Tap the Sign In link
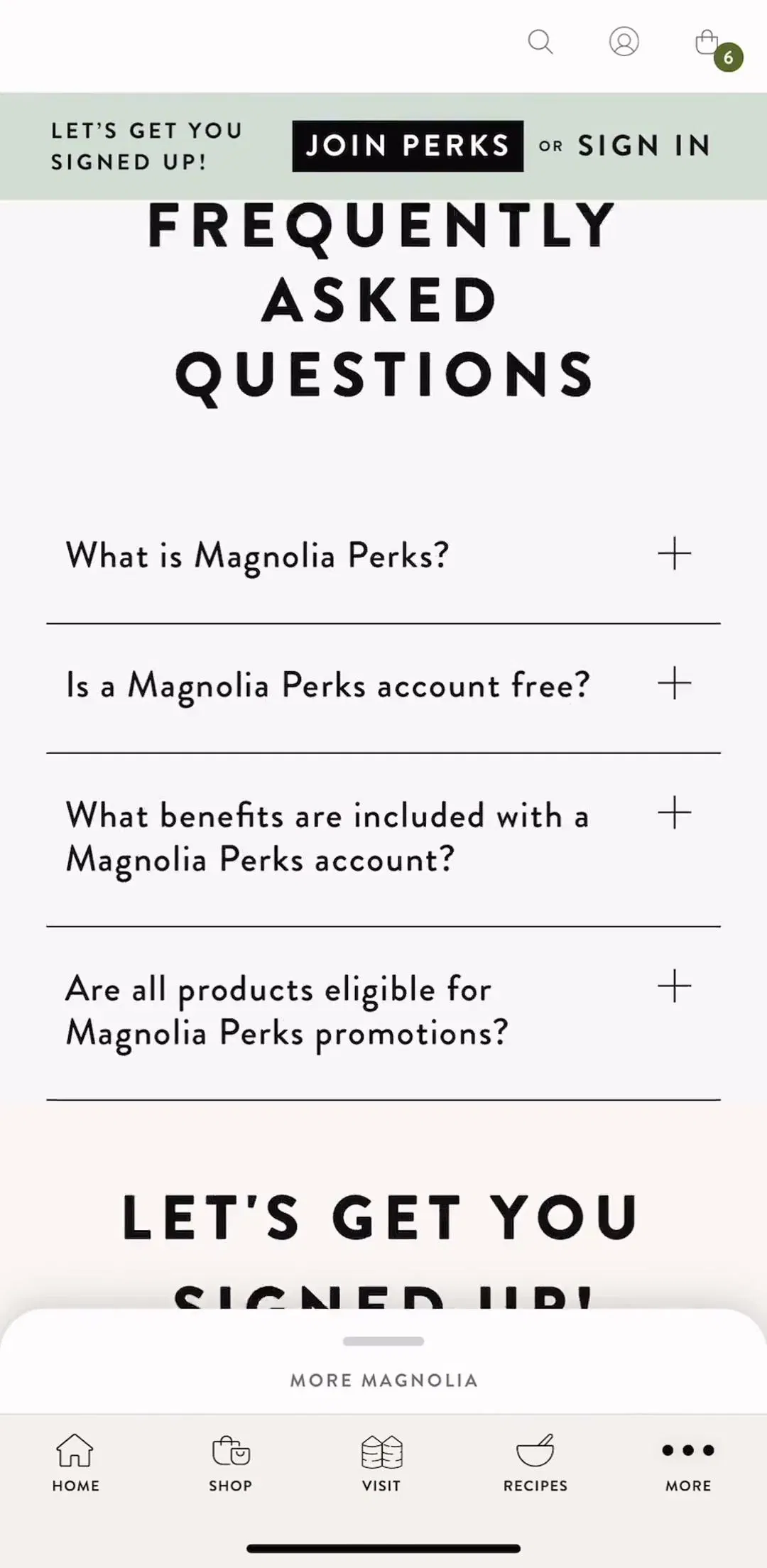This screenshot has height=1568, width=767. (644, 146)
